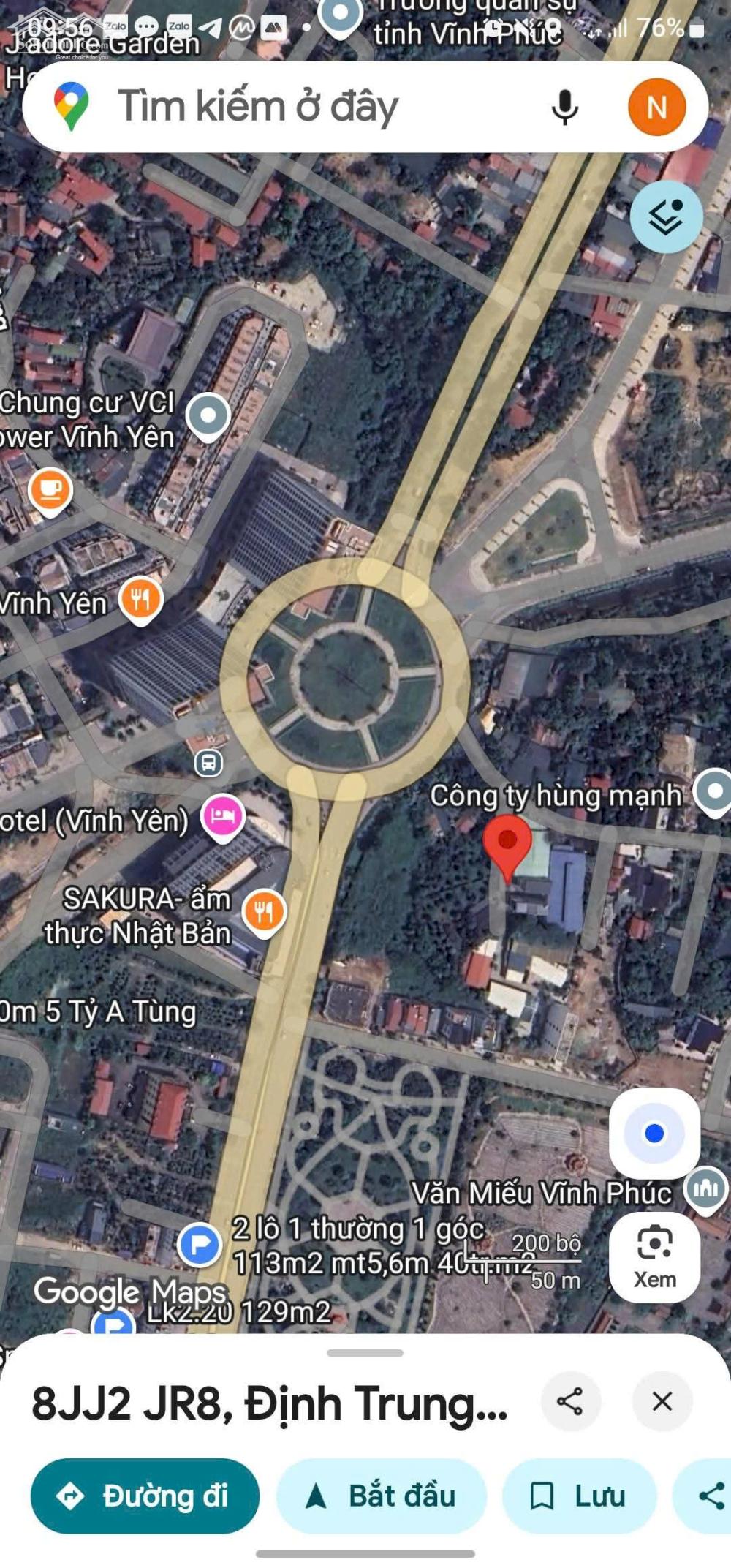Select the pink hotel marker in Vĩnh Yên
The image size is (731, 1568).
click(222, 816)
